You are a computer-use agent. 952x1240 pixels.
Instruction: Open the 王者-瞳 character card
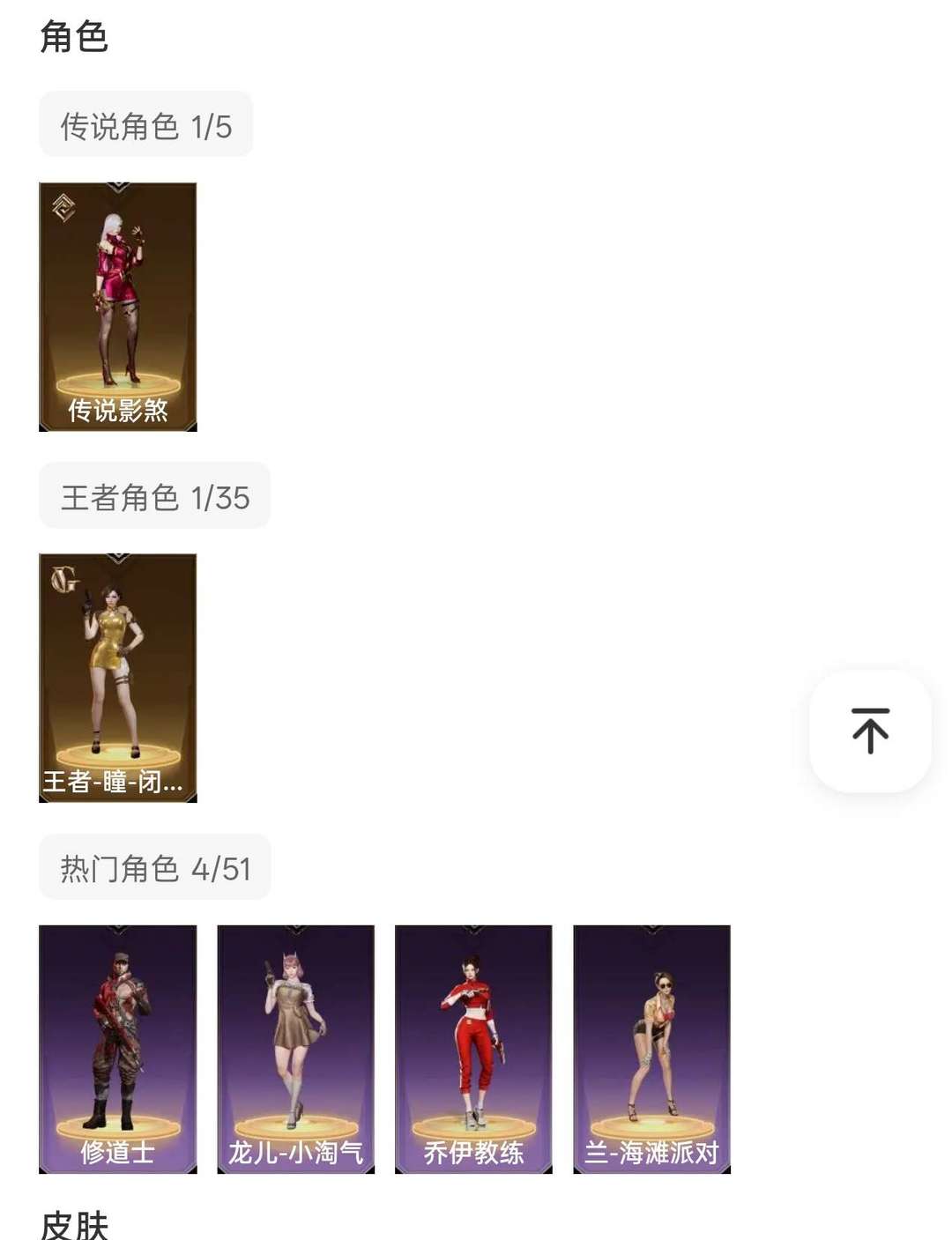(118, 678)
